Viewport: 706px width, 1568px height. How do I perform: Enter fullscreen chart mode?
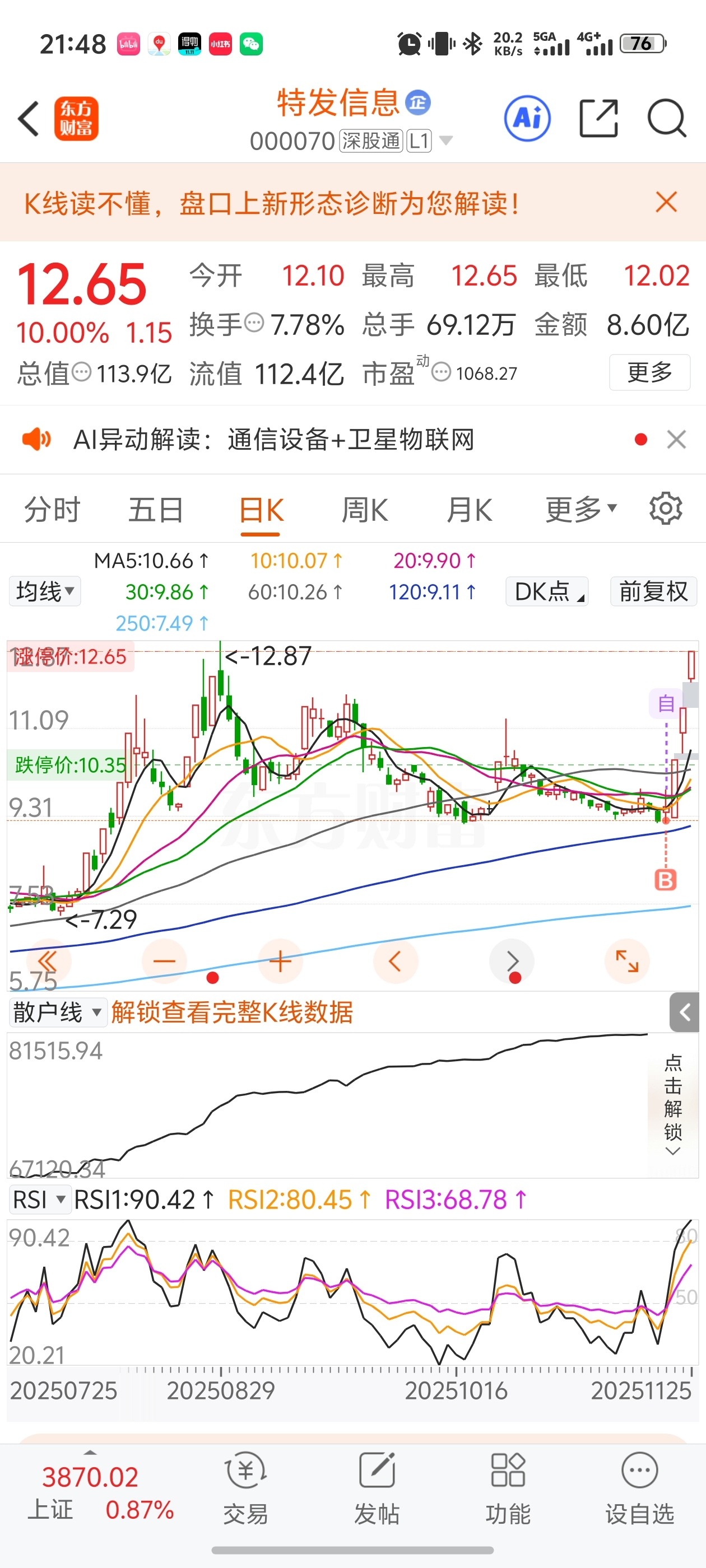point(627,962)
